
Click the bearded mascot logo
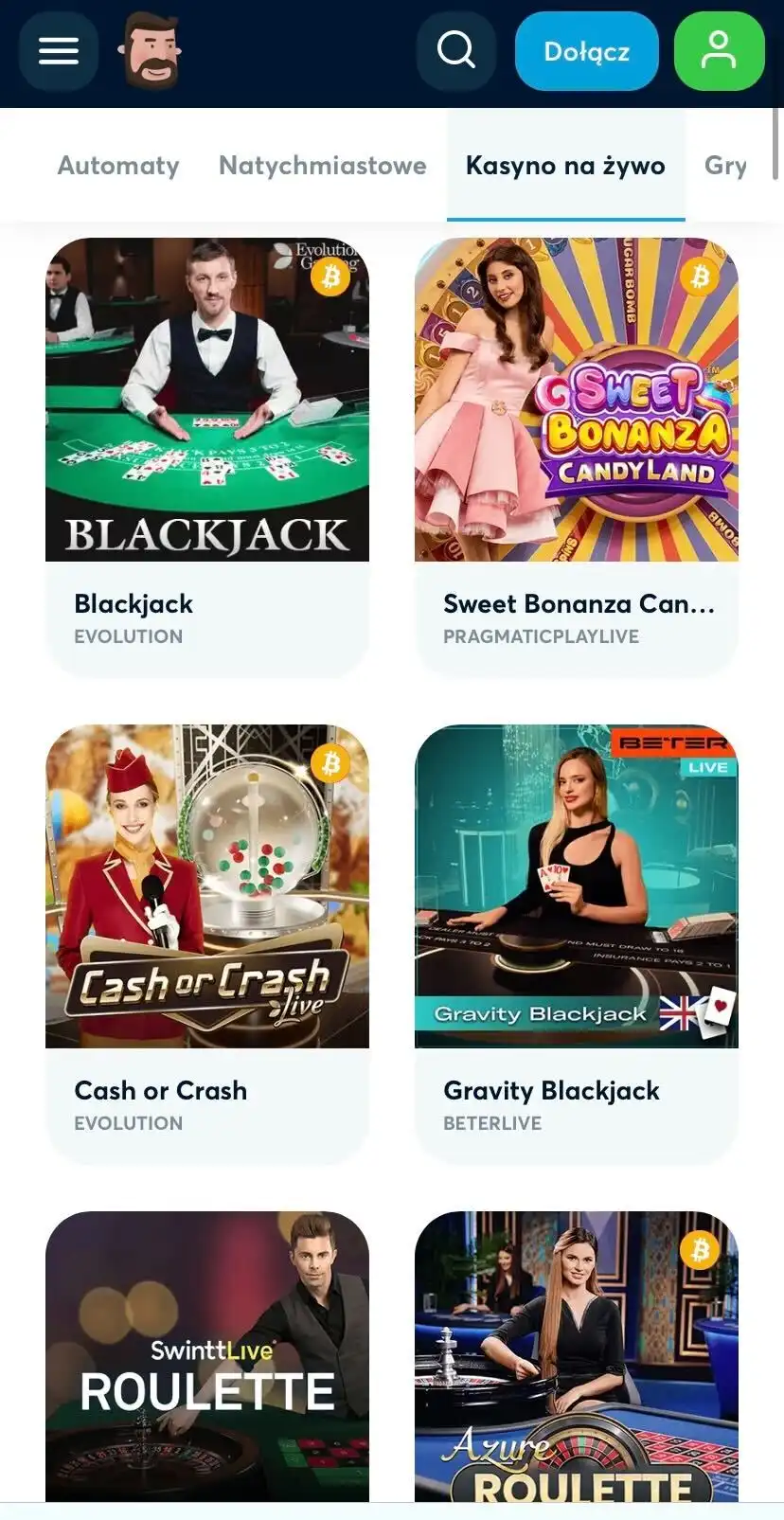pyautogui.click(x=151, y=52)
